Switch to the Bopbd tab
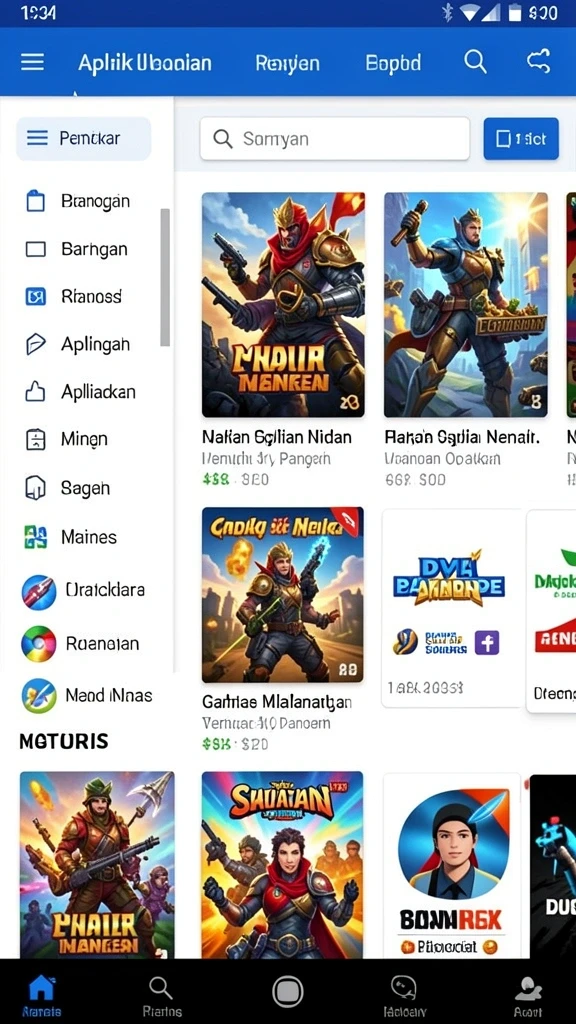This screenshot has height=1024, width=576. [393, 63]
